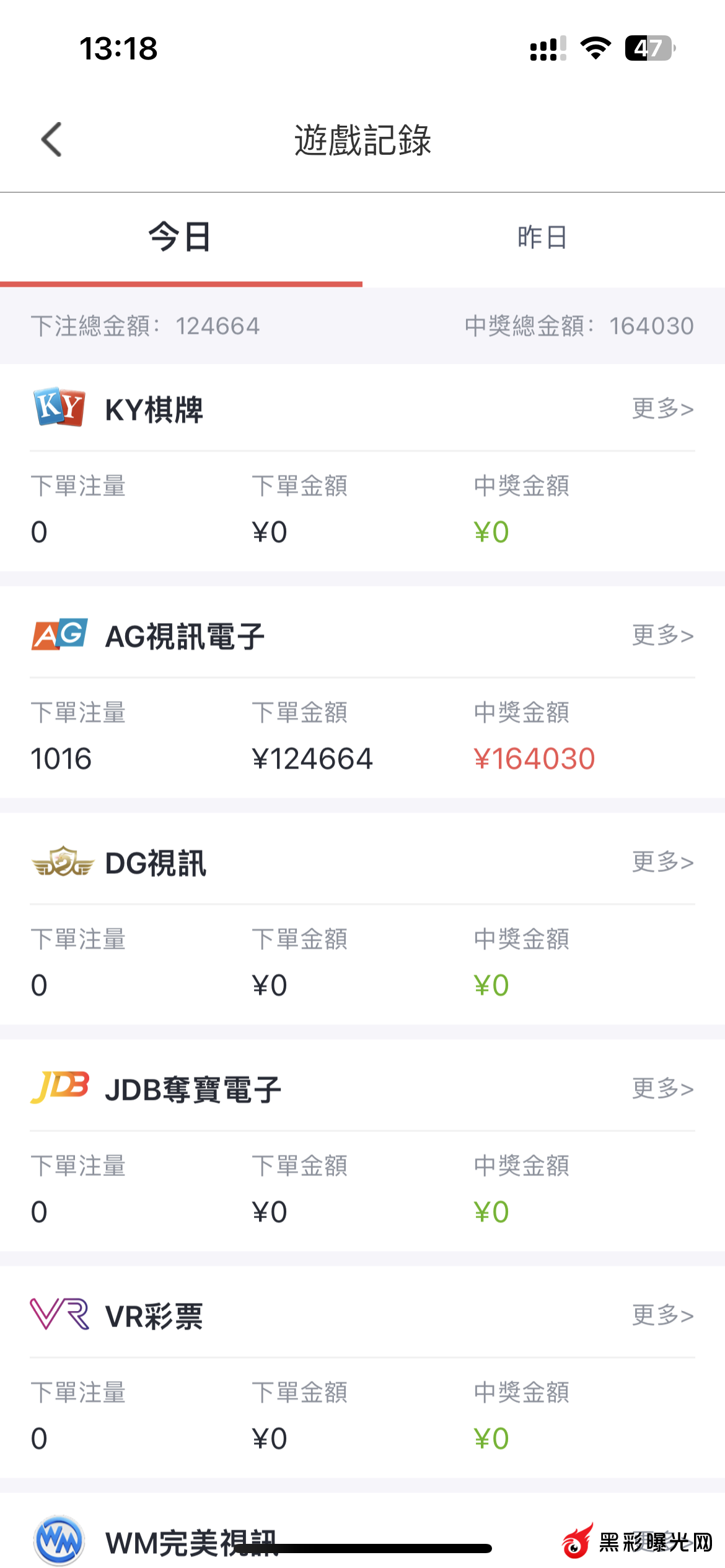Select the 今日 tab

[x=180, y=238]
